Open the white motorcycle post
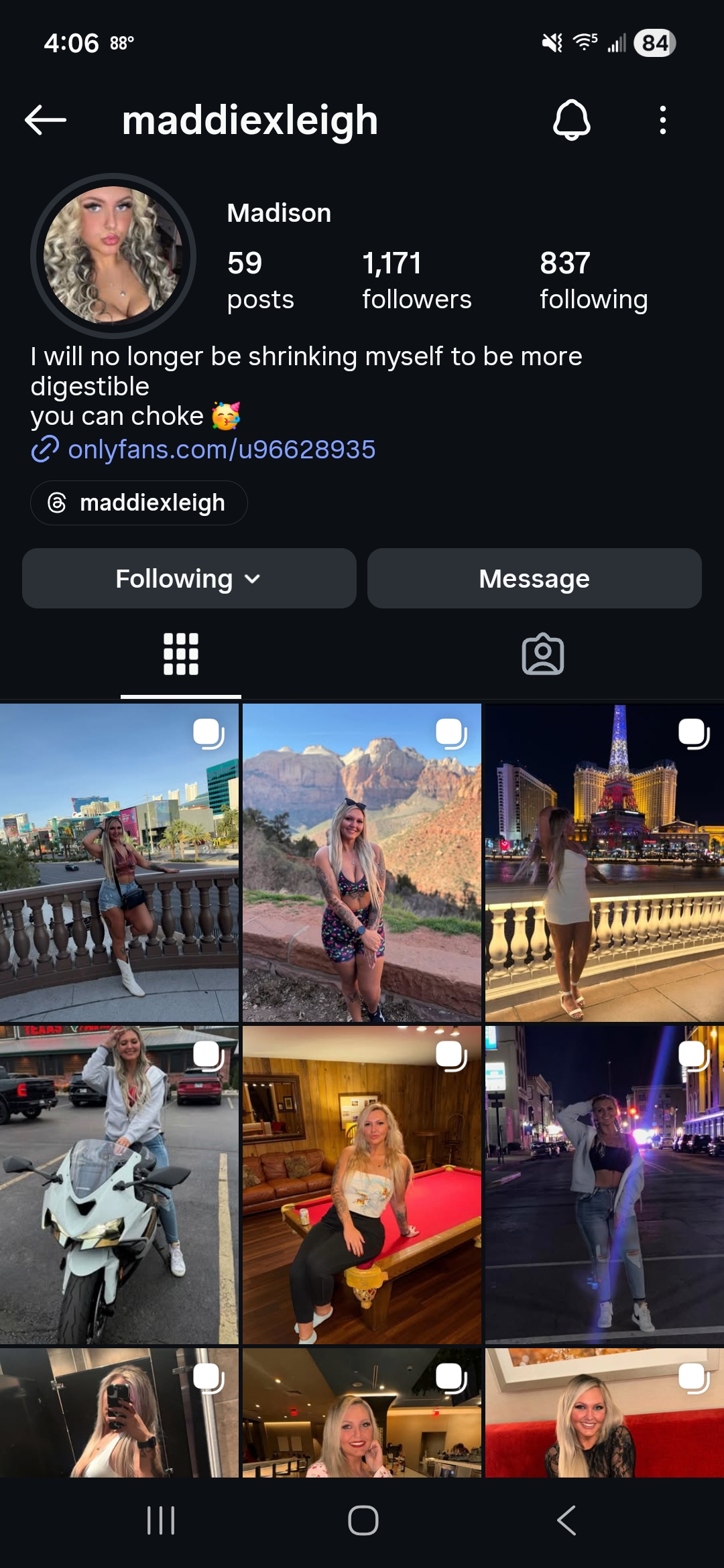Image resolution: width=724 pixels, height=1568 pixels. (119, 1185)
